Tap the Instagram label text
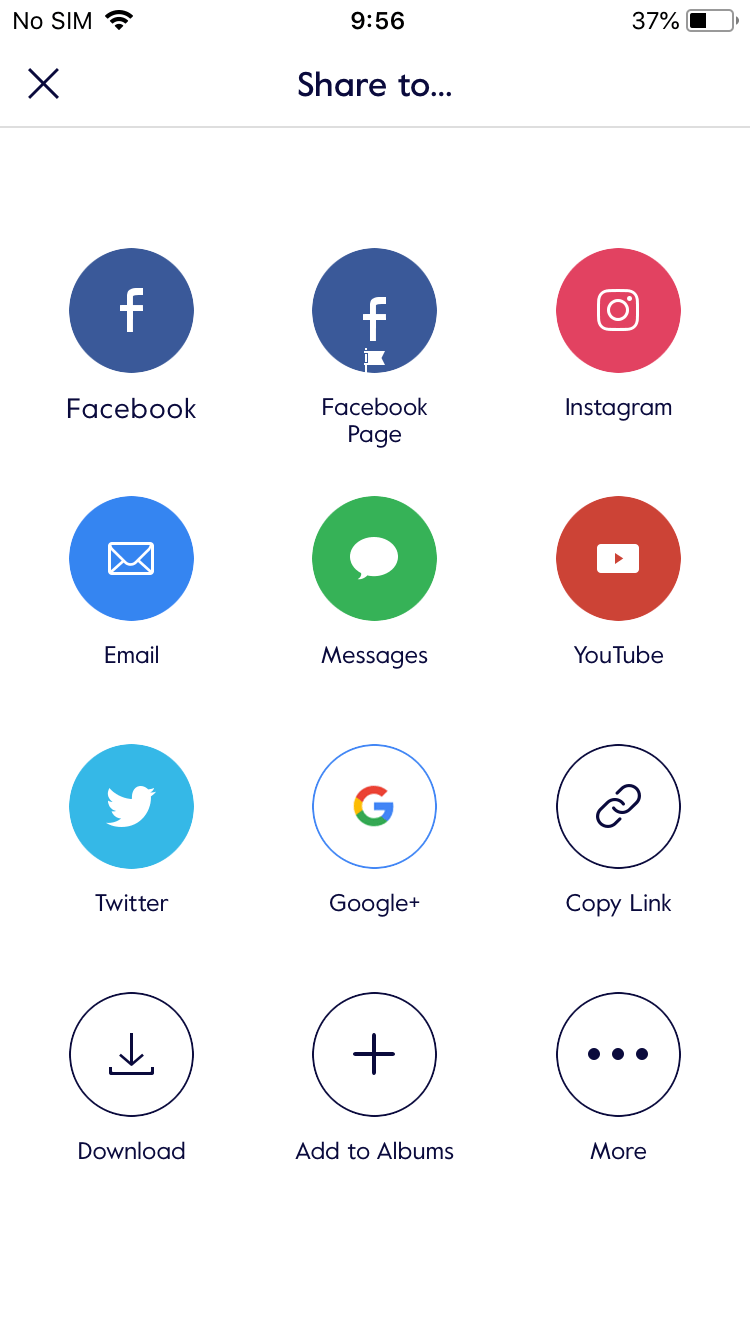Viewport: 750px width, 1334px height. coord(618,407)
